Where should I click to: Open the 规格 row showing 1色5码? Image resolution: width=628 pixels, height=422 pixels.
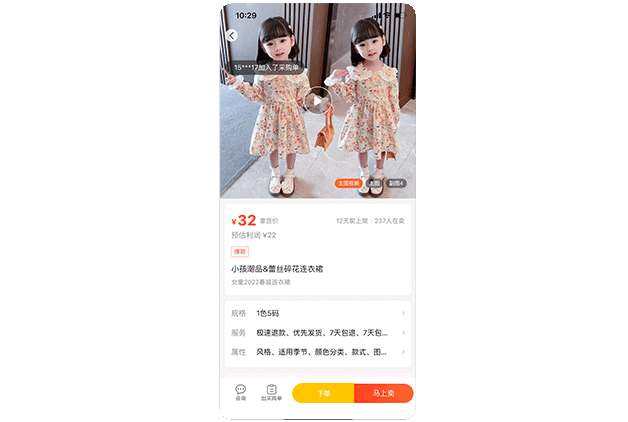pyautogui.click(x=317, y=313)
